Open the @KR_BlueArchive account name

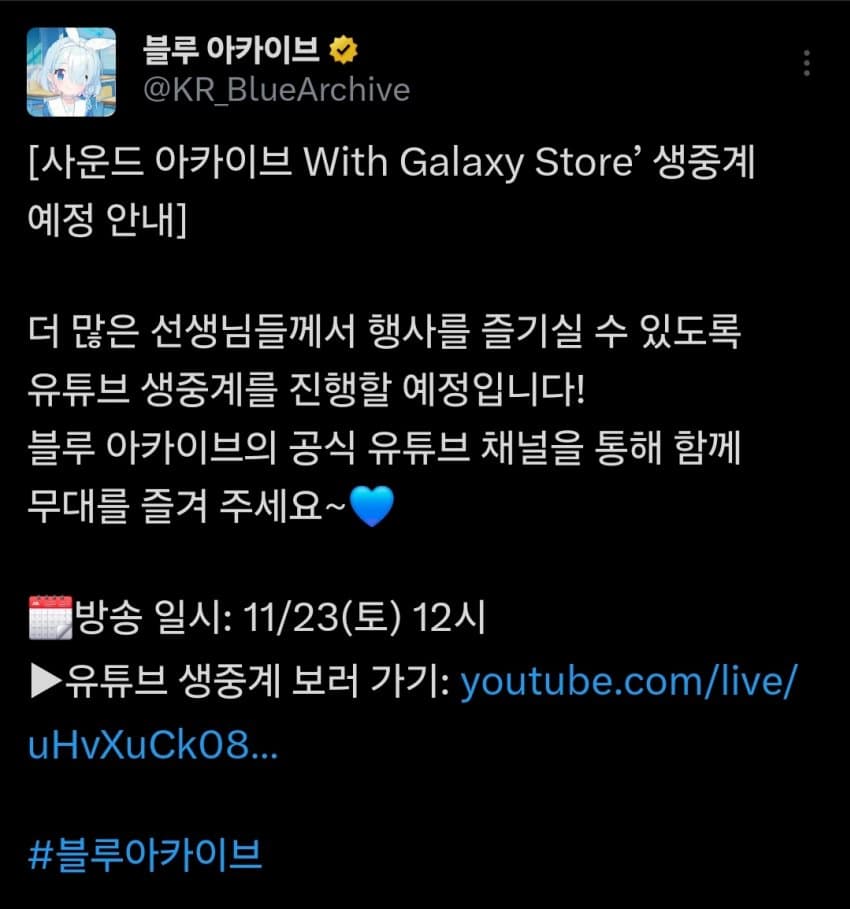(276, 89)
